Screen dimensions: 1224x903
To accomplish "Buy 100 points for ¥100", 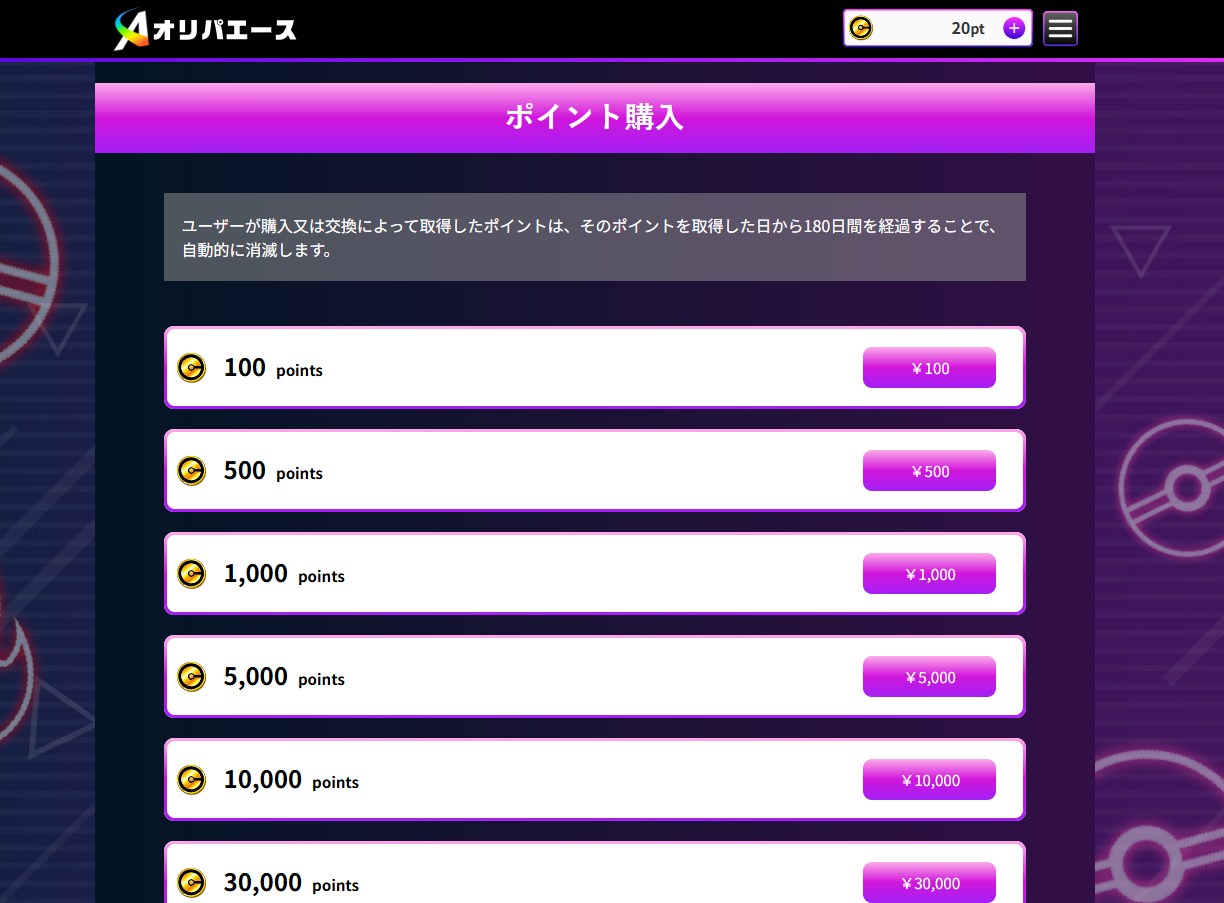I will (929, 368).
